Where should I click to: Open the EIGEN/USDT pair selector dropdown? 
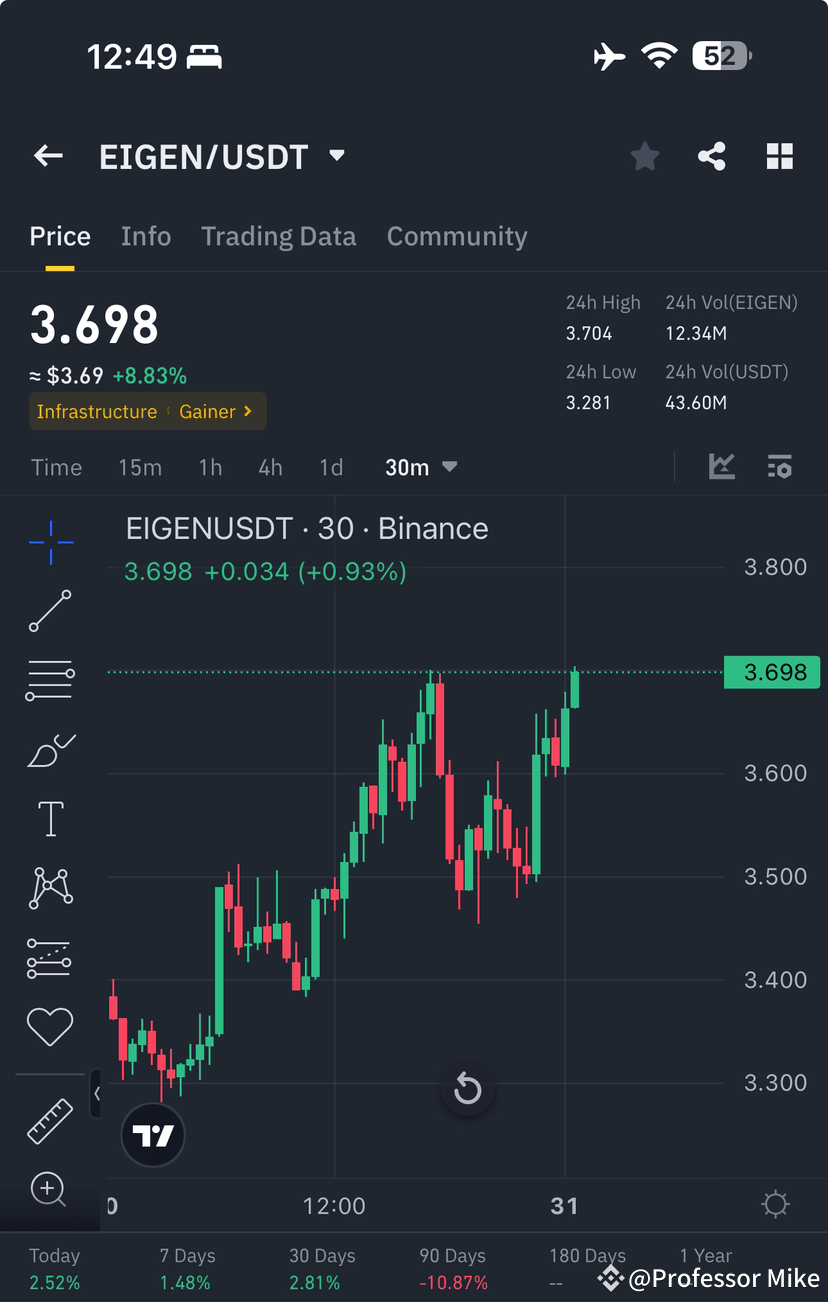tap(337, 156)
